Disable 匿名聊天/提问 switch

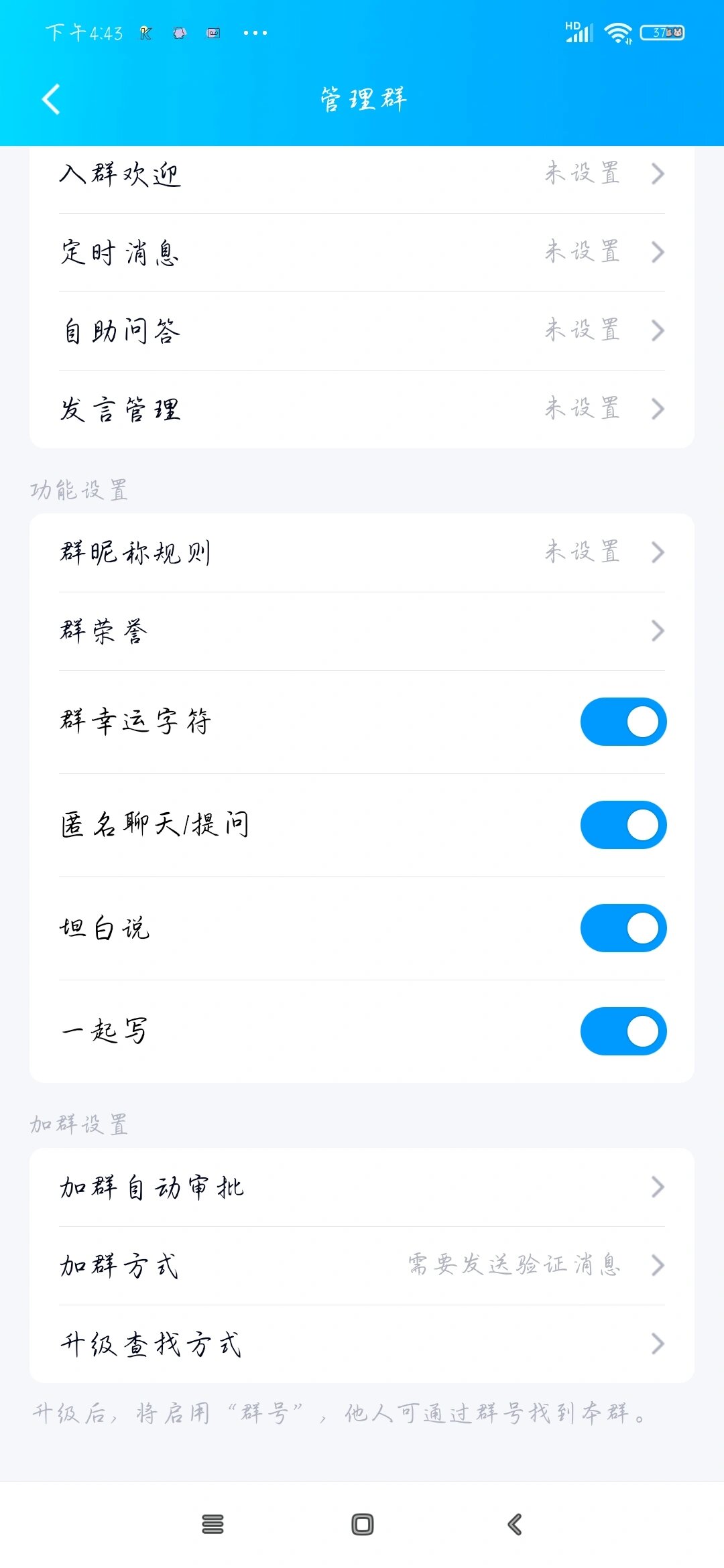point(623,825)
